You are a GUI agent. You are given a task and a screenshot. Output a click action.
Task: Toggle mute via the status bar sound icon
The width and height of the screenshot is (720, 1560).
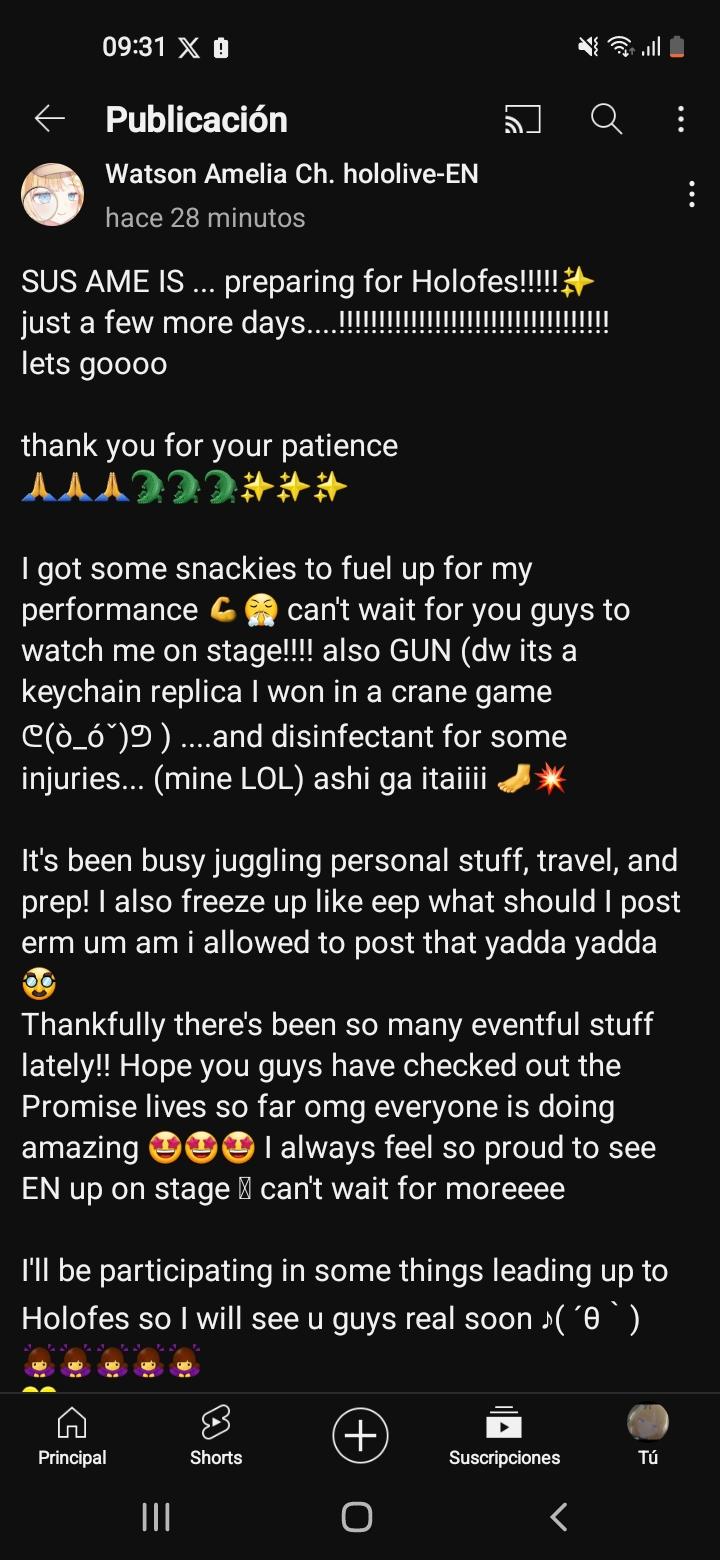[x=587, y=46]
